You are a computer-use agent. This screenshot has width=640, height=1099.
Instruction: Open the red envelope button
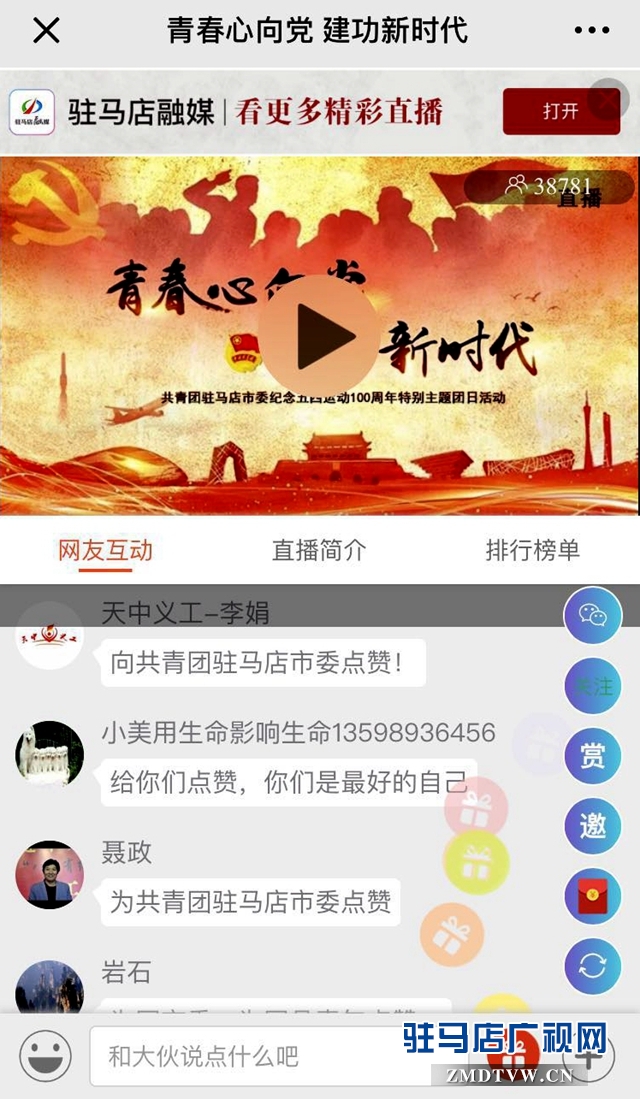(593, 896)
